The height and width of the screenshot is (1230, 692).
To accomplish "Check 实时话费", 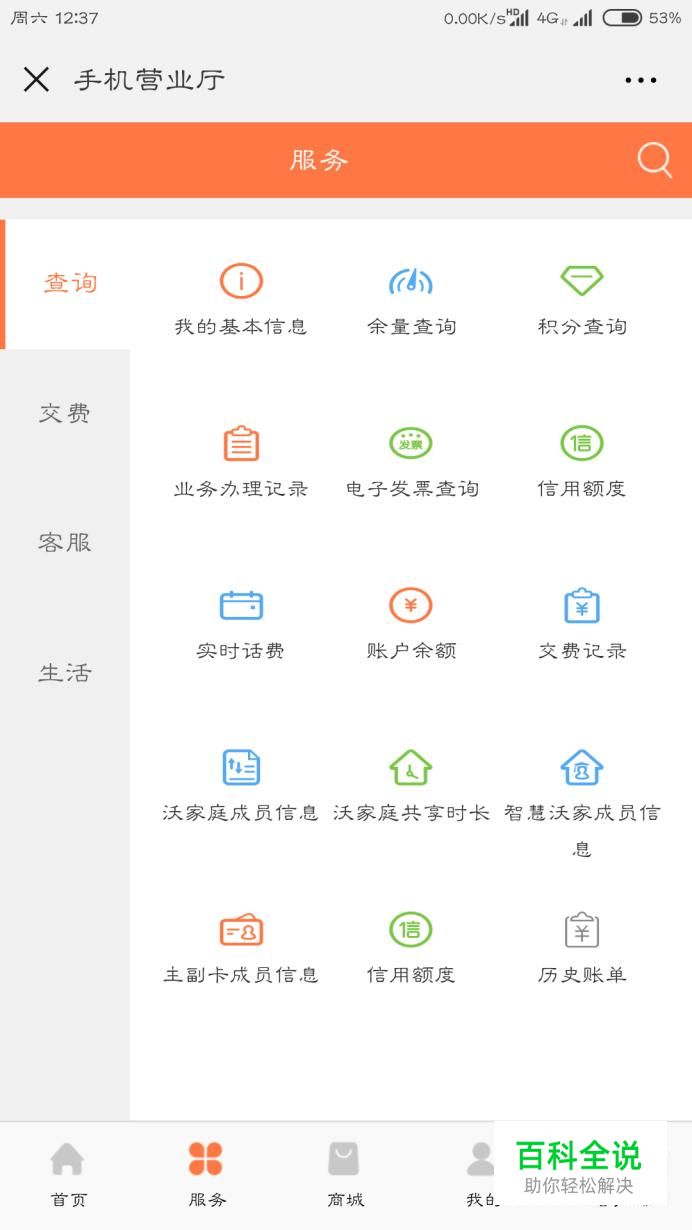I will tap(241, 624).
